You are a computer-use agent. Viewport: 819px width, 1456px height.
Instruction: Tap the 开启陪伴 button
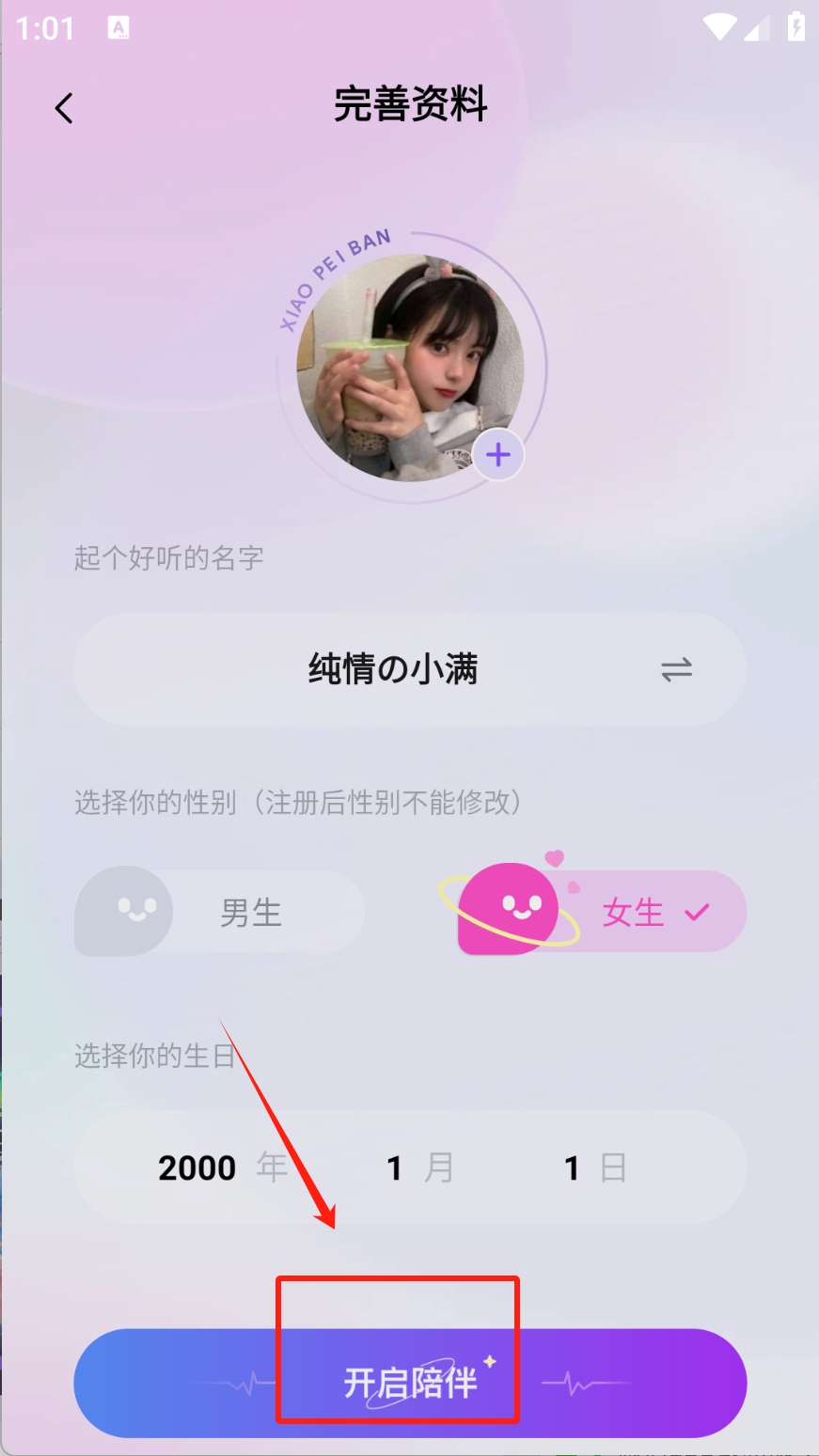coord(410,1382)
